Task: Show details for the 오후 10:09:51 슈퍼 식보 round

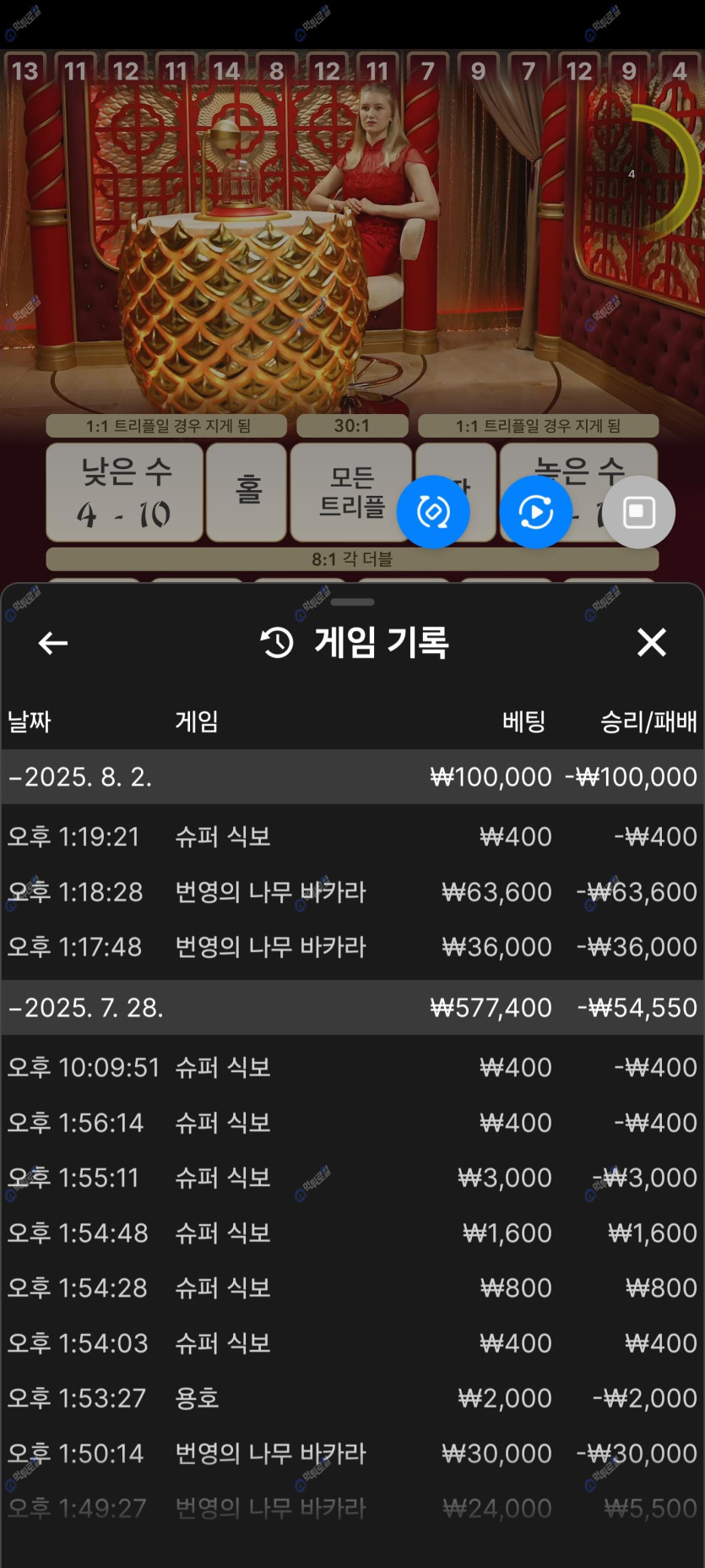Action: point(352,1067)
